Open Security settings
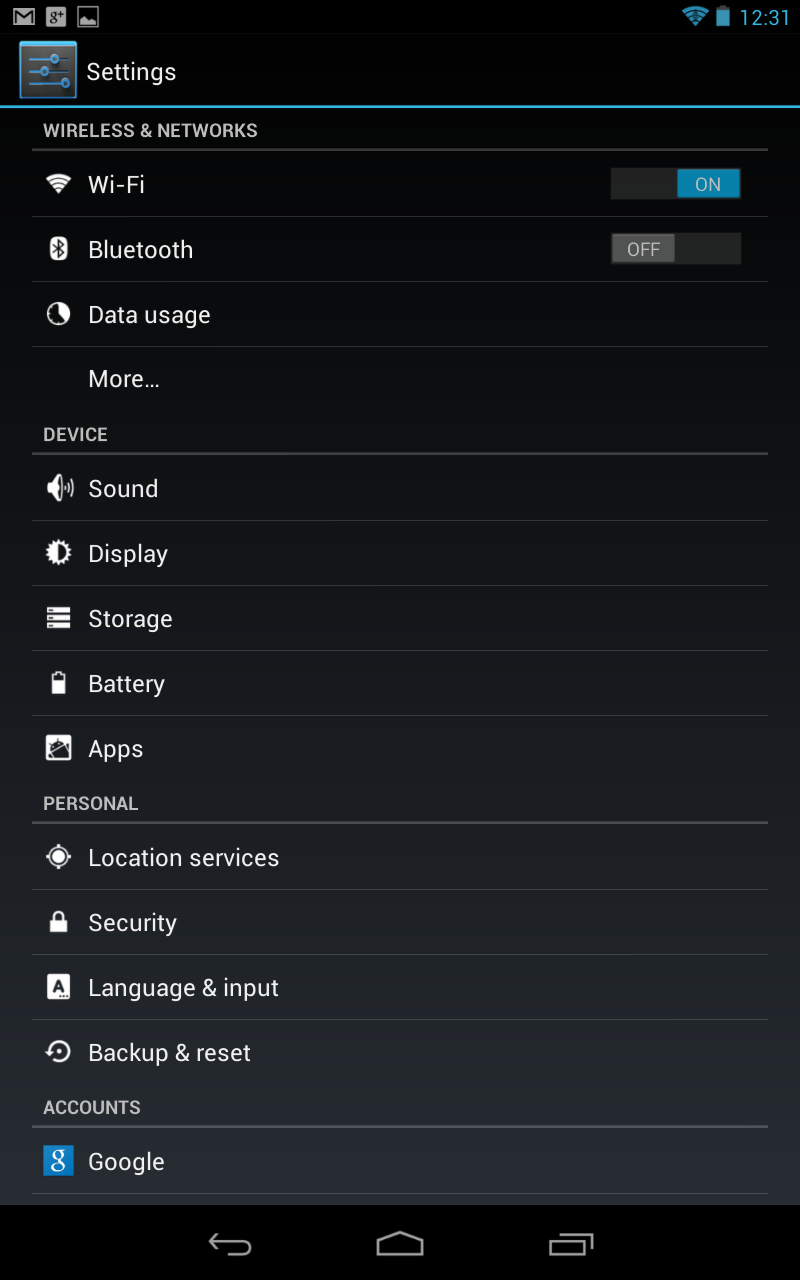800x1280 pixels. [x=400, y=922]
